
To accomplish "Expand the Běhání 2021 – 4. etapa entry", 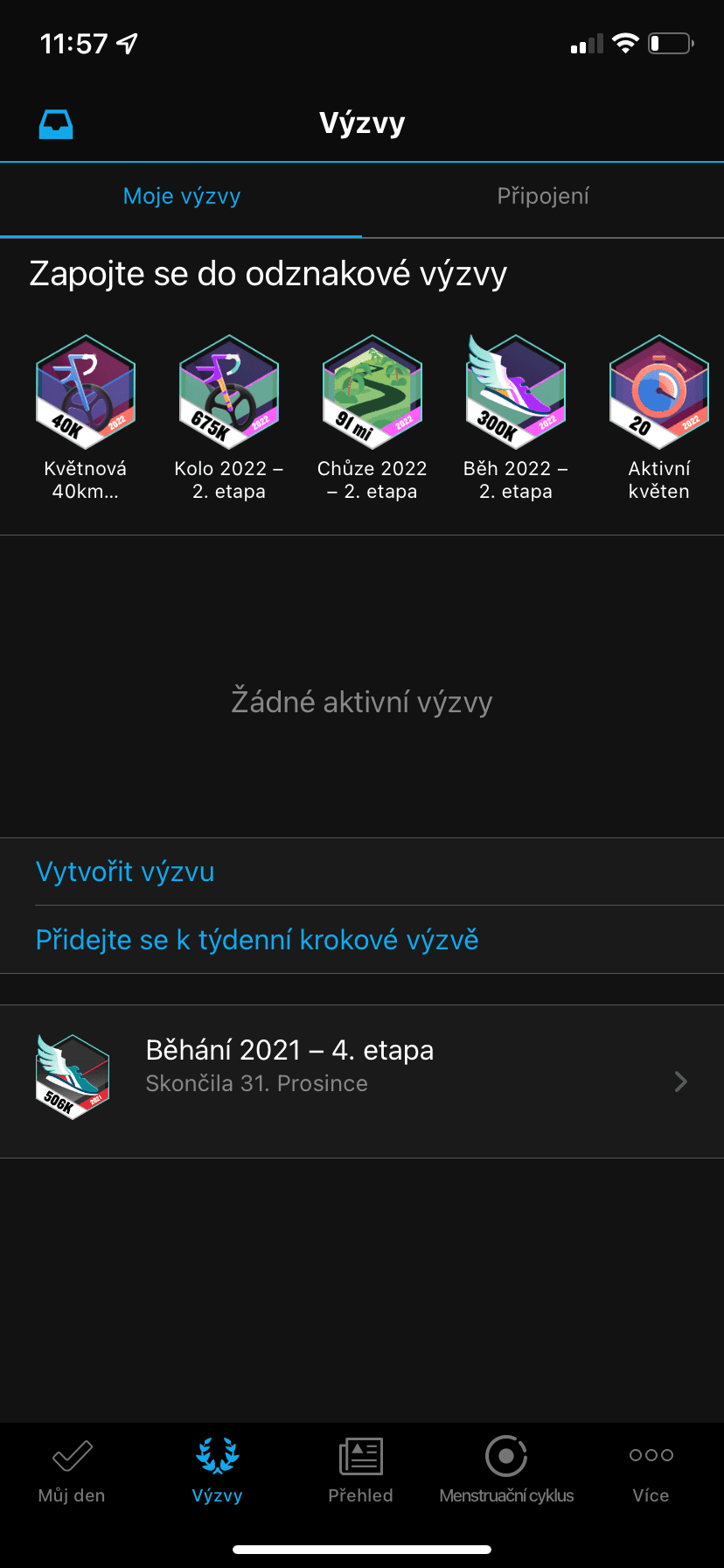I will pyautogui.click(x=681, y=1081).
